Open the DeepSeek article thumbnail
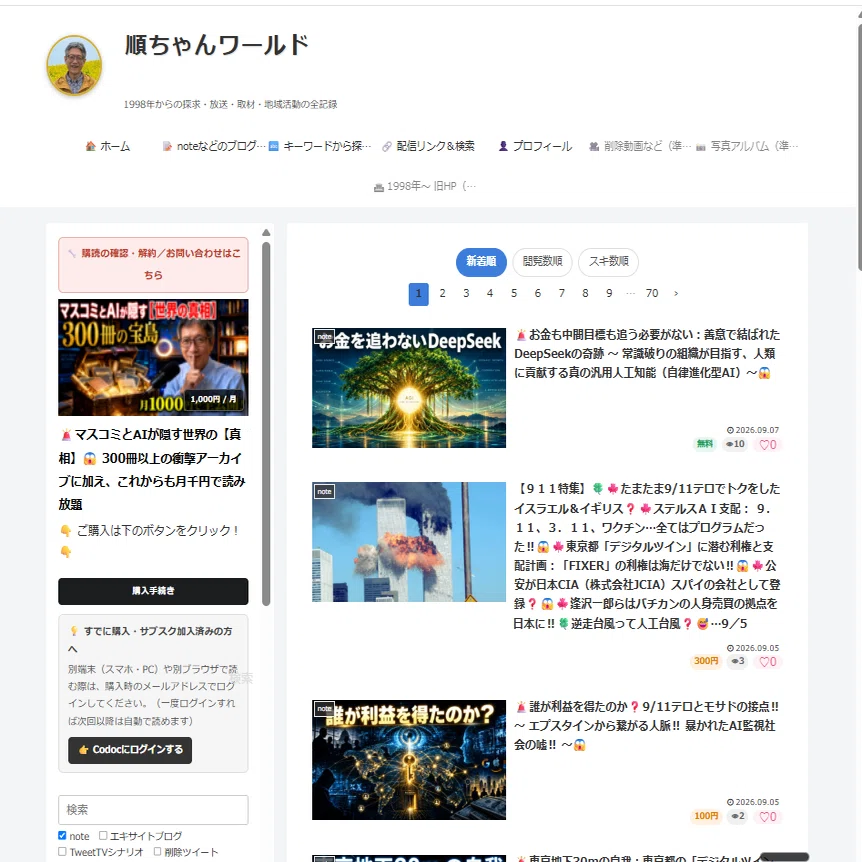This screenshot has height=862, width=862. coord(408,388)
